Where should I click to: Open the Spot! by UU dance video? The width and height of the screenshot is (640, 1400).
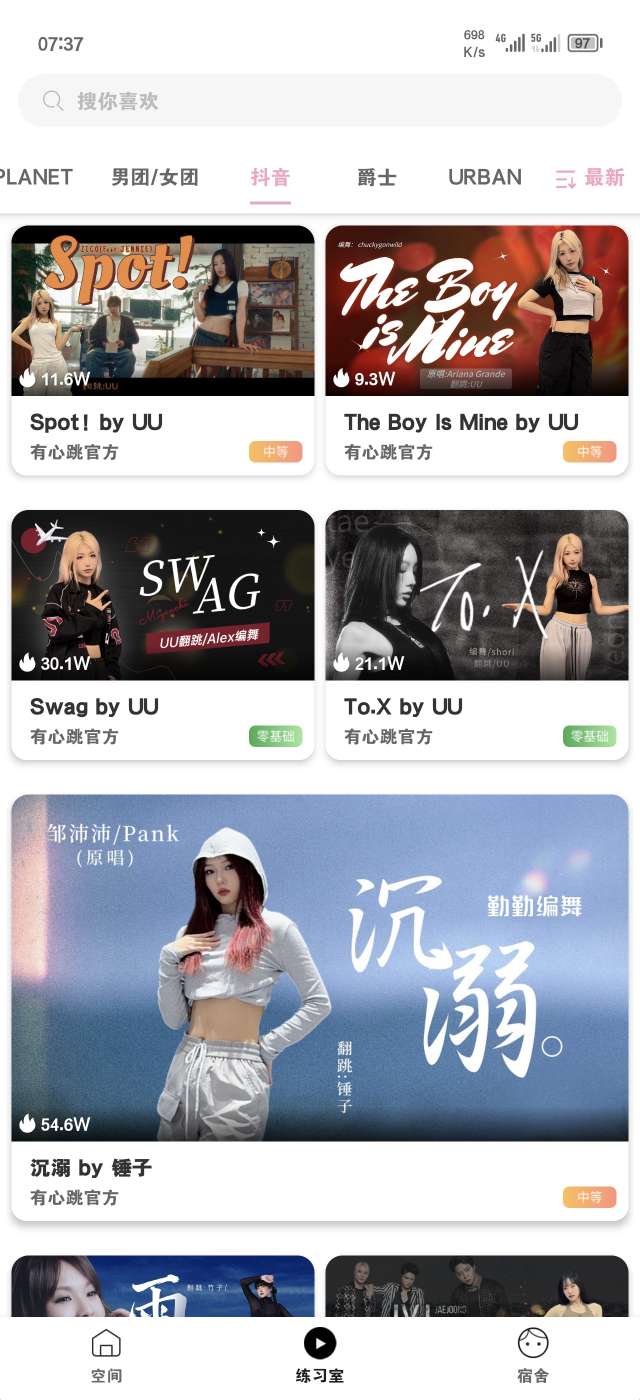[163, 349]
